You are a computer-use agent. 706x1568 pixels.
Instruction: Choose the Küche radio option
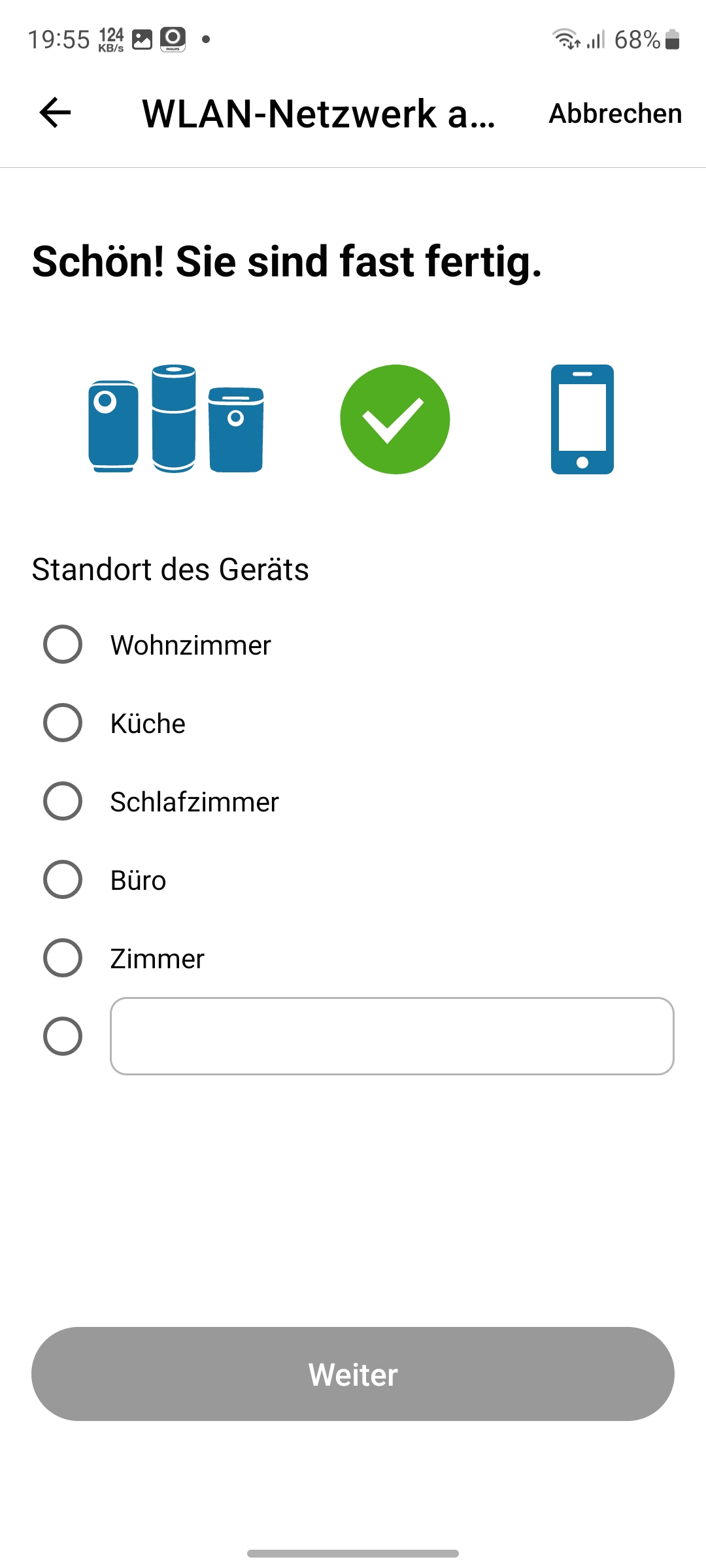(x=63, y=723)
